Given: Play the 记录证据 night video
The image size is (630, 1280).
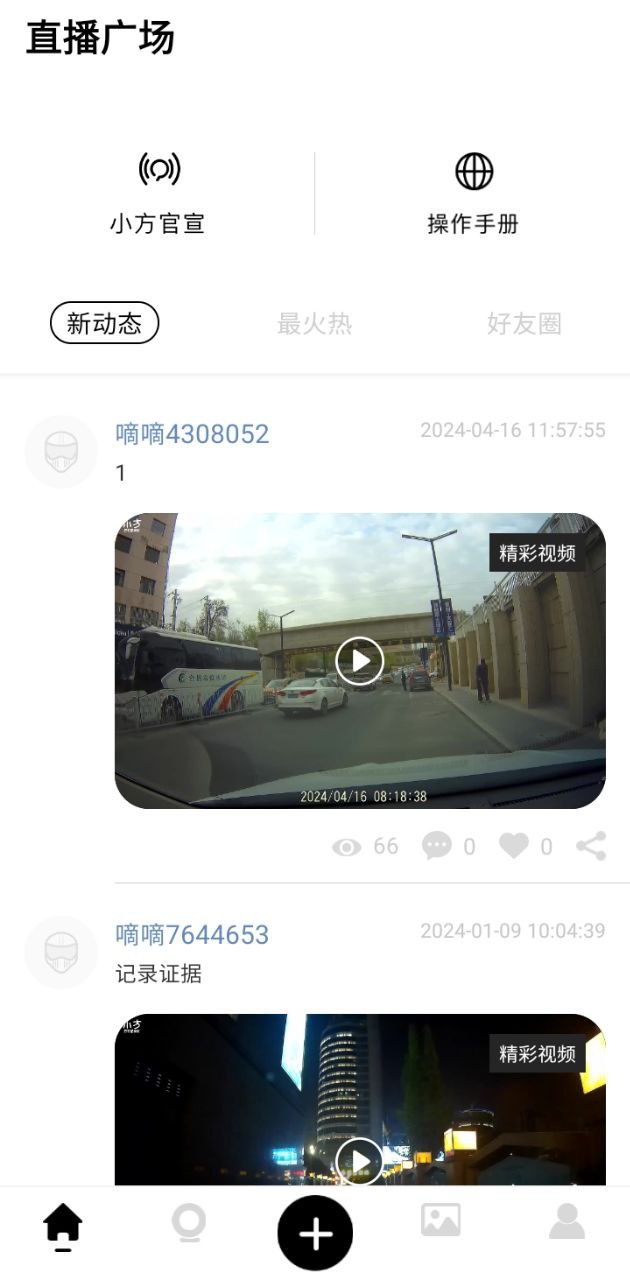Looking at the screenshot, I should (x=360, y=1160).
